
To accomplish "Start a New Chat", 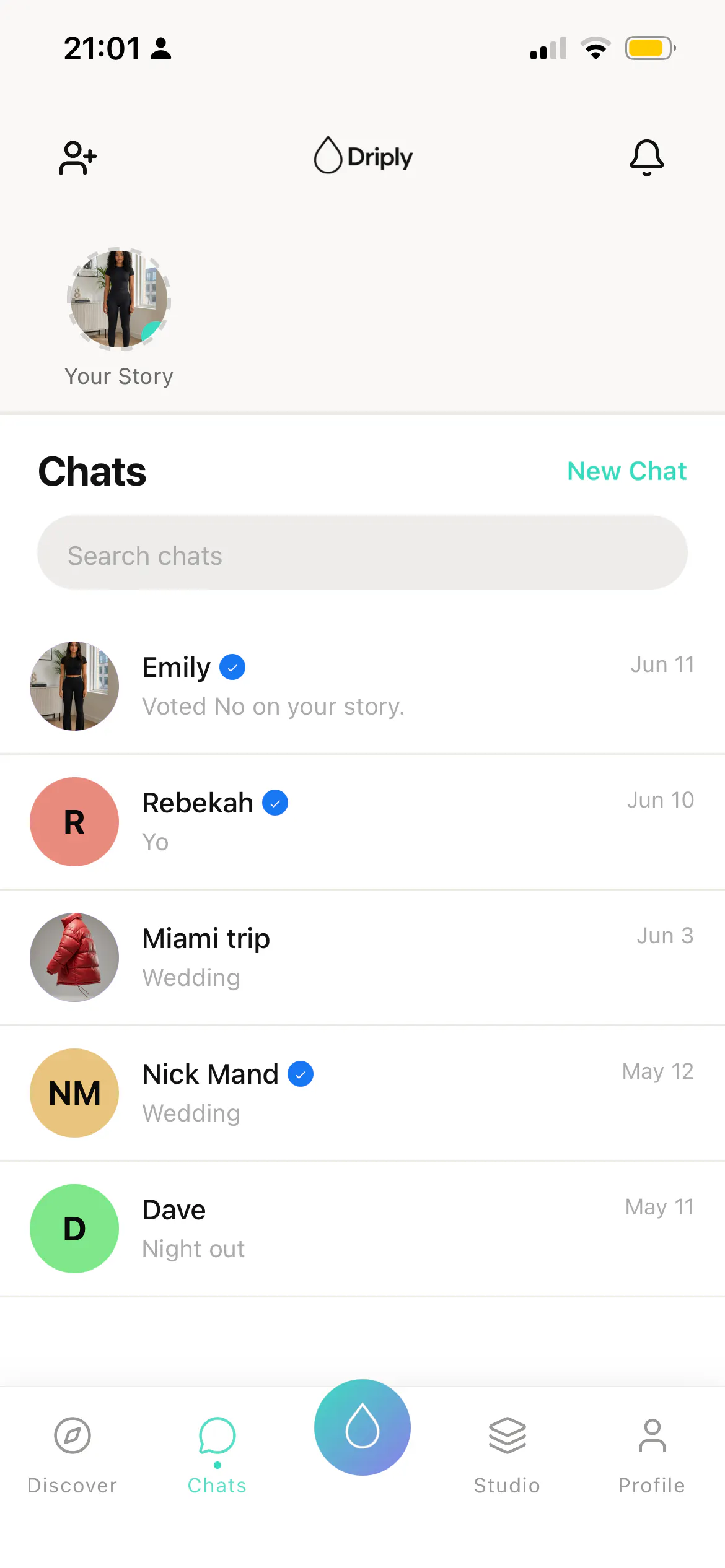I will tap(626, 471).
